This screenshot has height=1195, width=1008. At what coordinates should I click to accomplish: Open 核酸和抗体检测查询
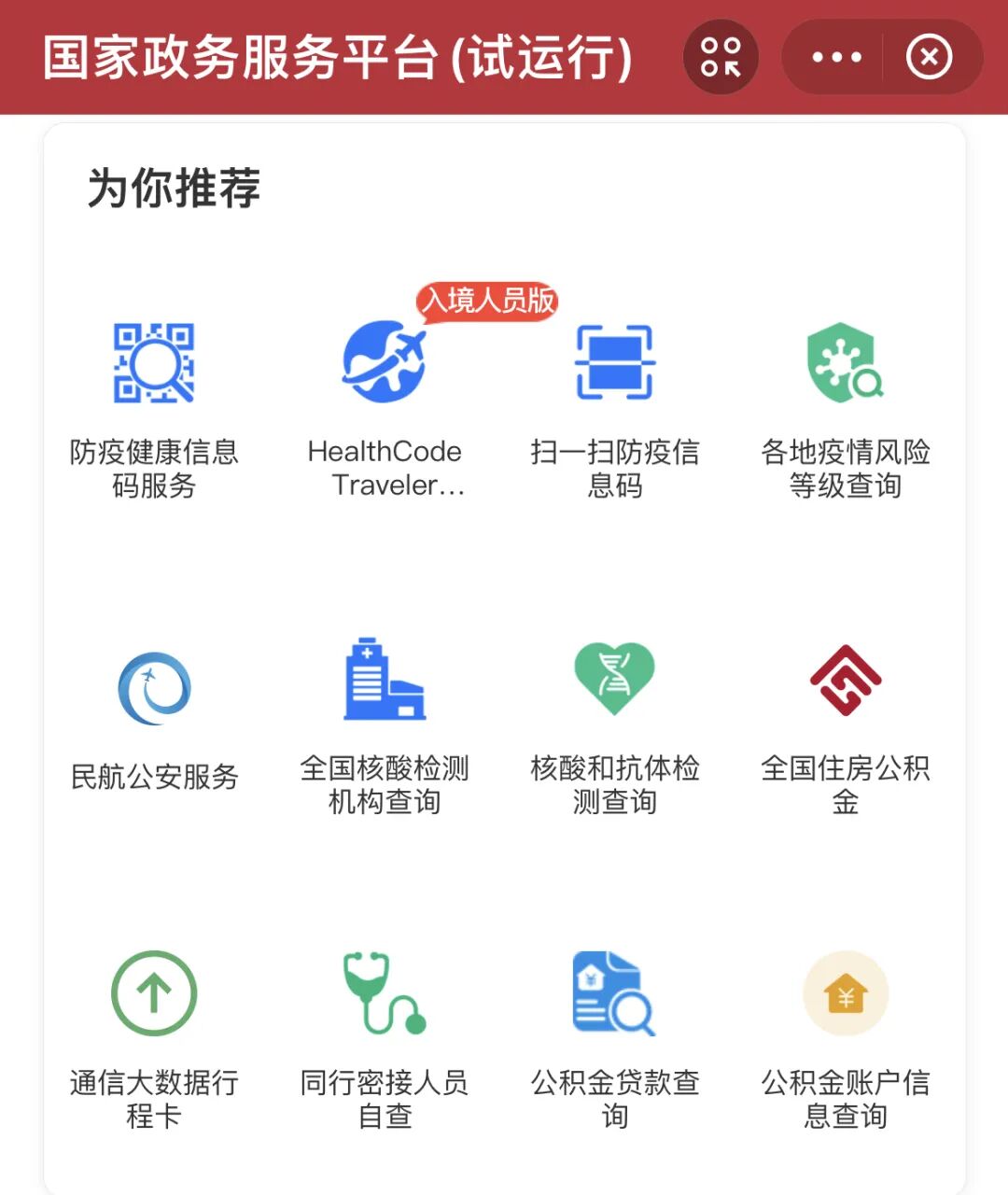click(614, 681)
